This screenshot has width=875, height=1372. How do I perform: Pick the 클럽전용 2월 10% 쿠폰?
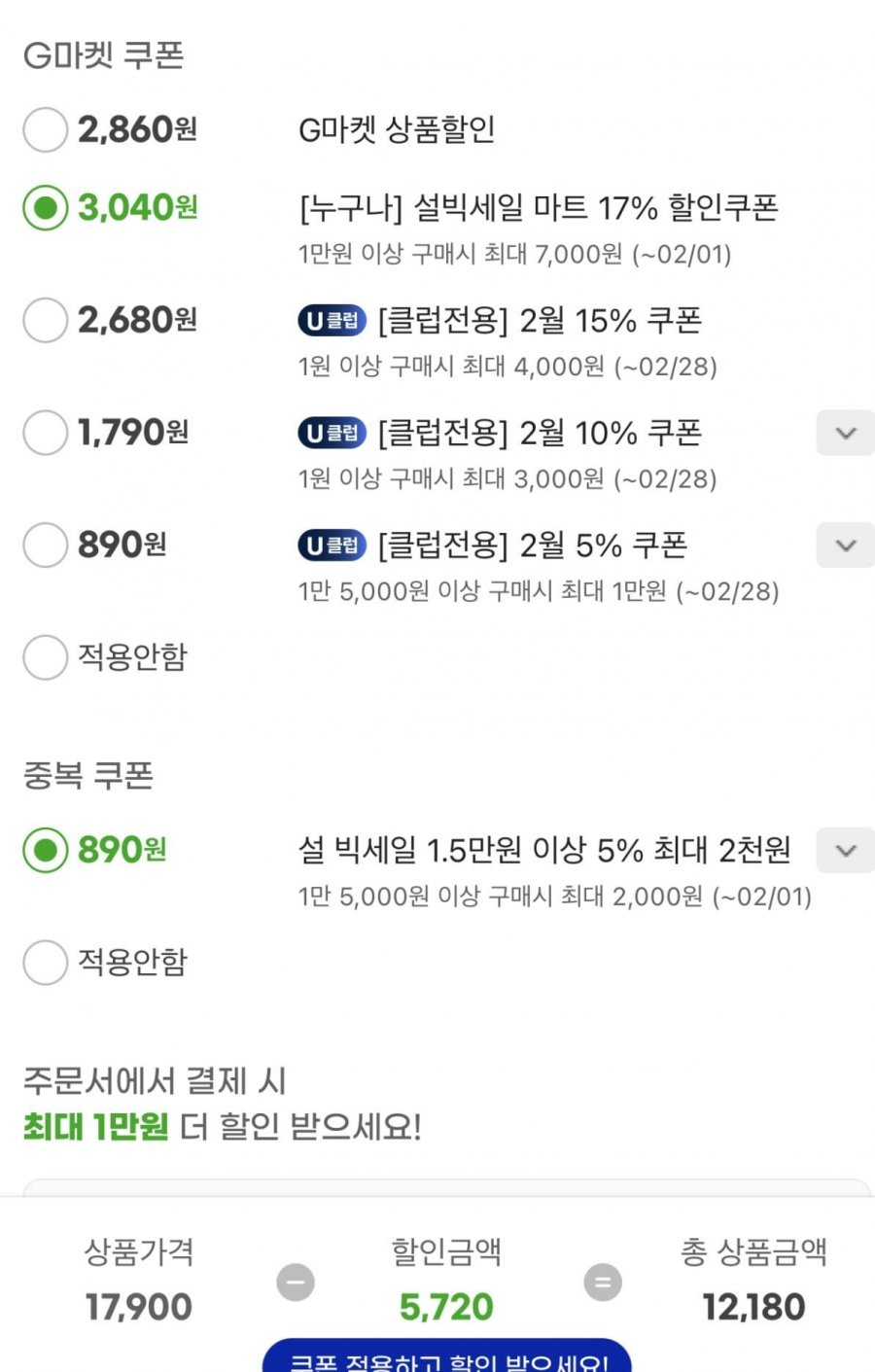point(45,433)
